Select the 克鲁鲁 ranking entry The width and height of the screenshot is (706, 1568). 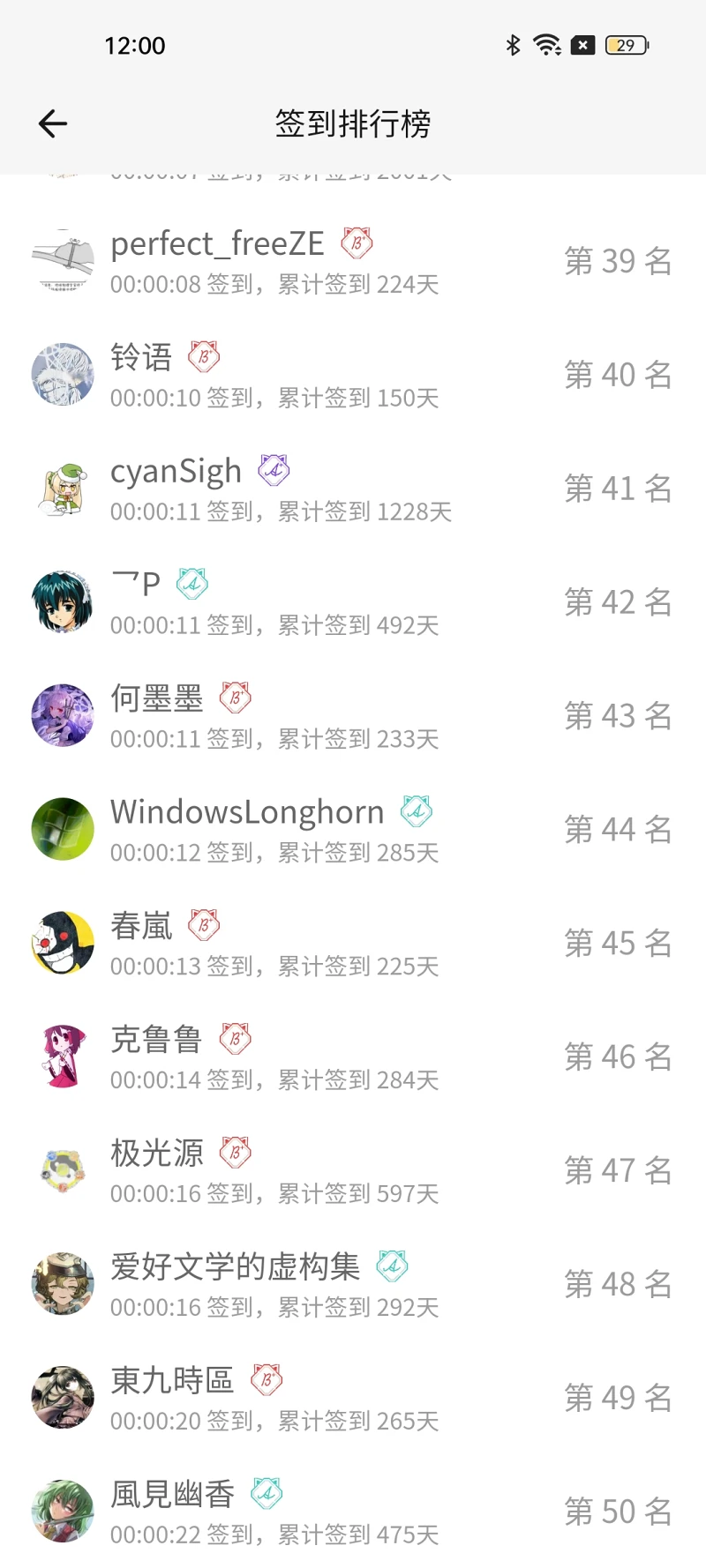pyautogui.click(x=353, y=1058)
